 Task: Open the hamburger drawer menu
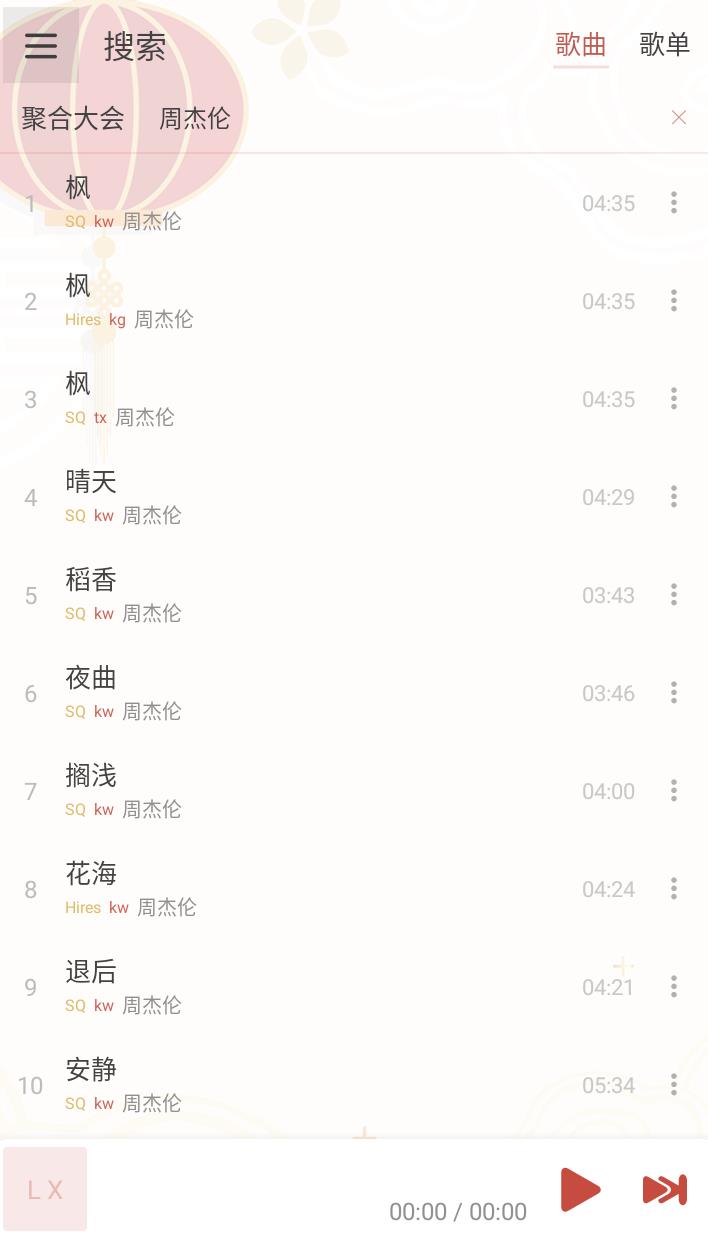(x=41, y=46)
